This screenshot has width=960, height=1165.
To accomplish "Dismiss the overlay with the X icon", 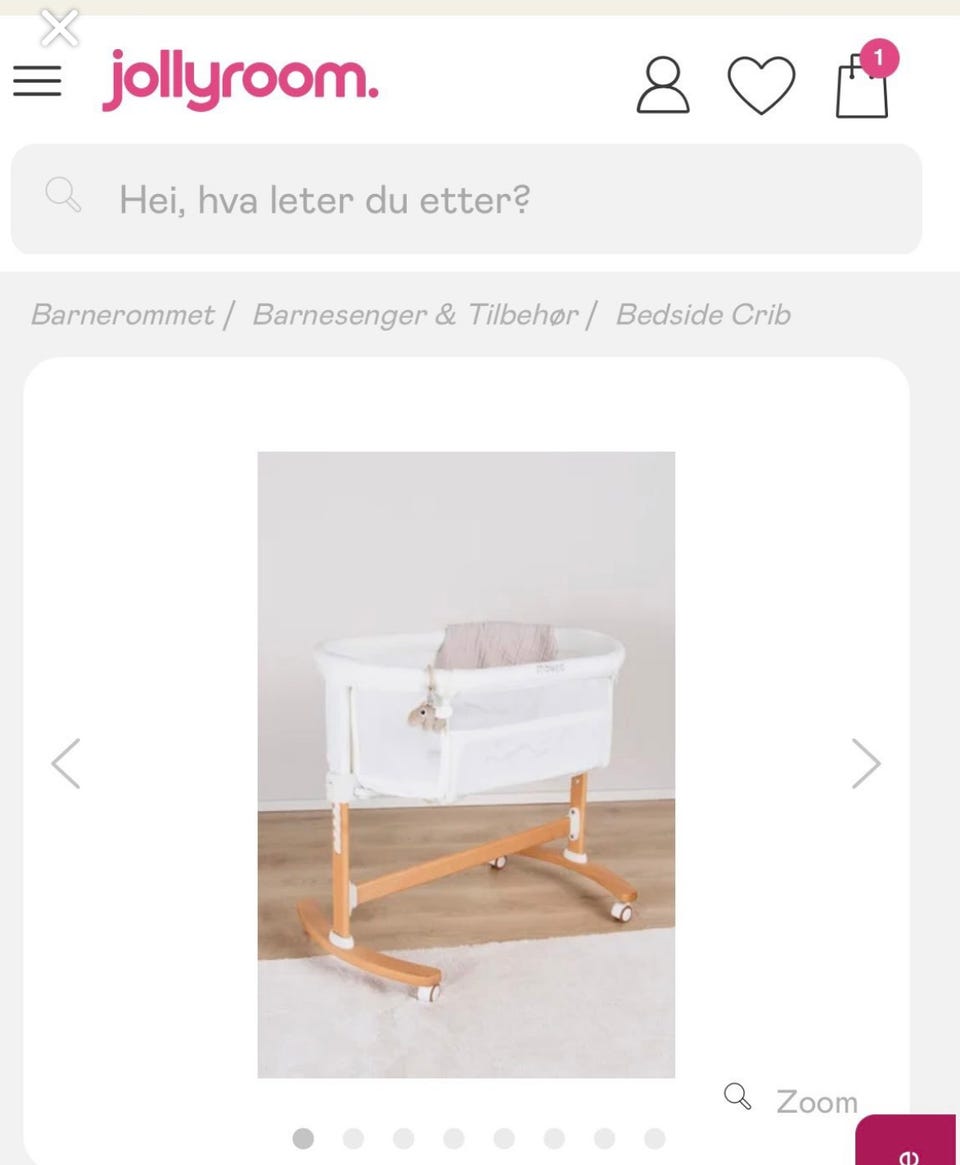I will pos(59,29).
